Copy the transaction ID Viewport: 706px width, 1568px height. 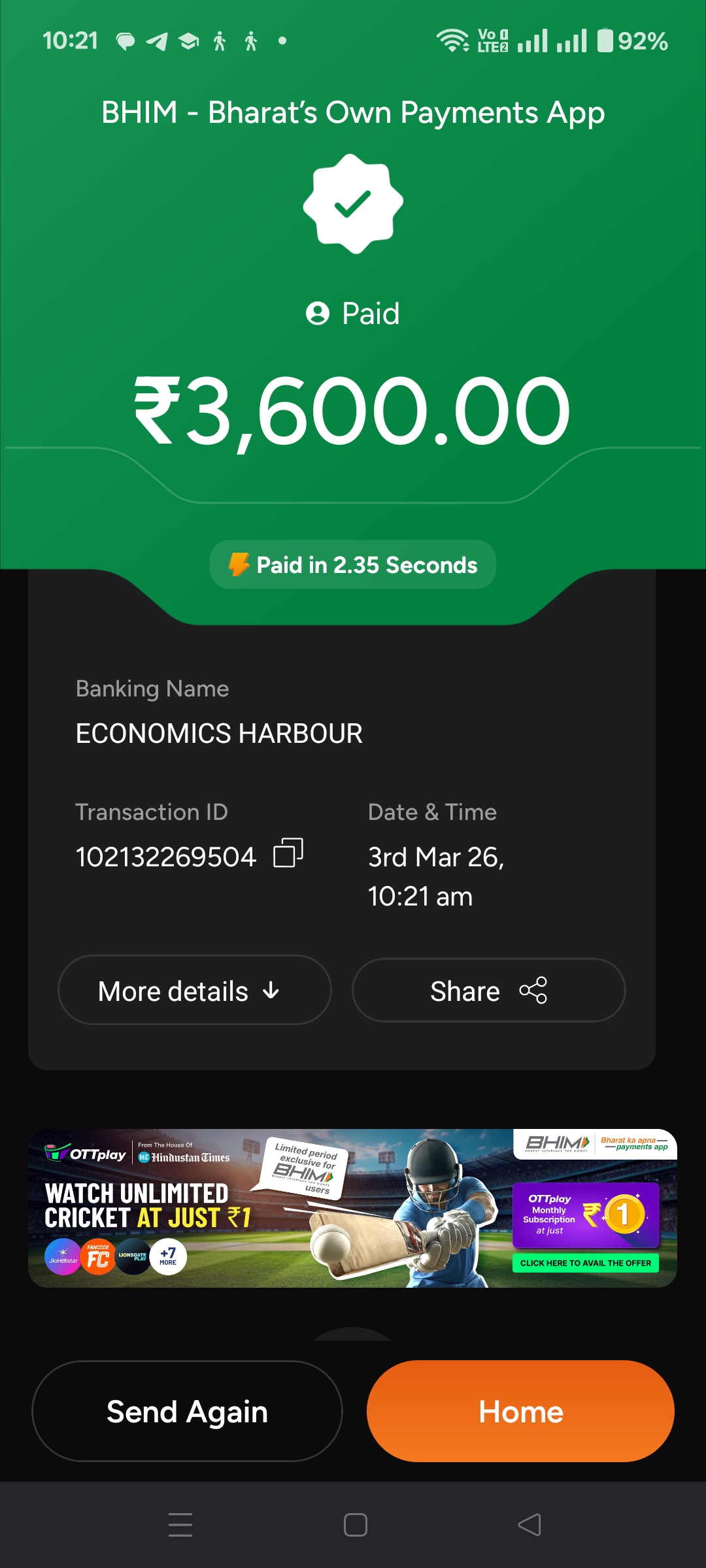click(288, 853)
